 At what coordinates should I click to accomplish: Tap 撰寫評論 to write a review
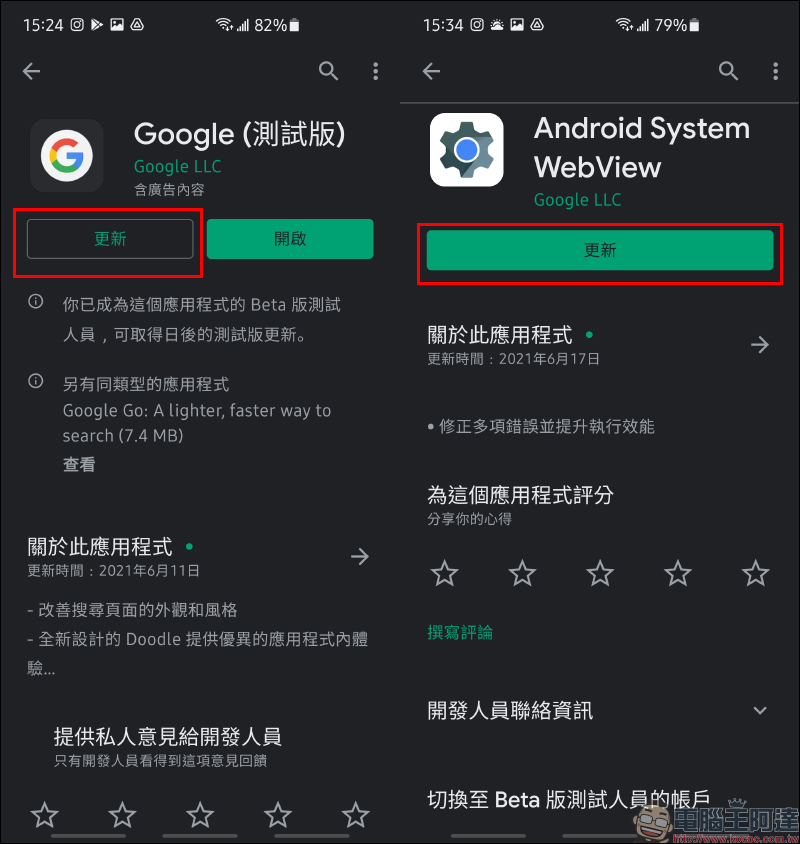point(460,633)
